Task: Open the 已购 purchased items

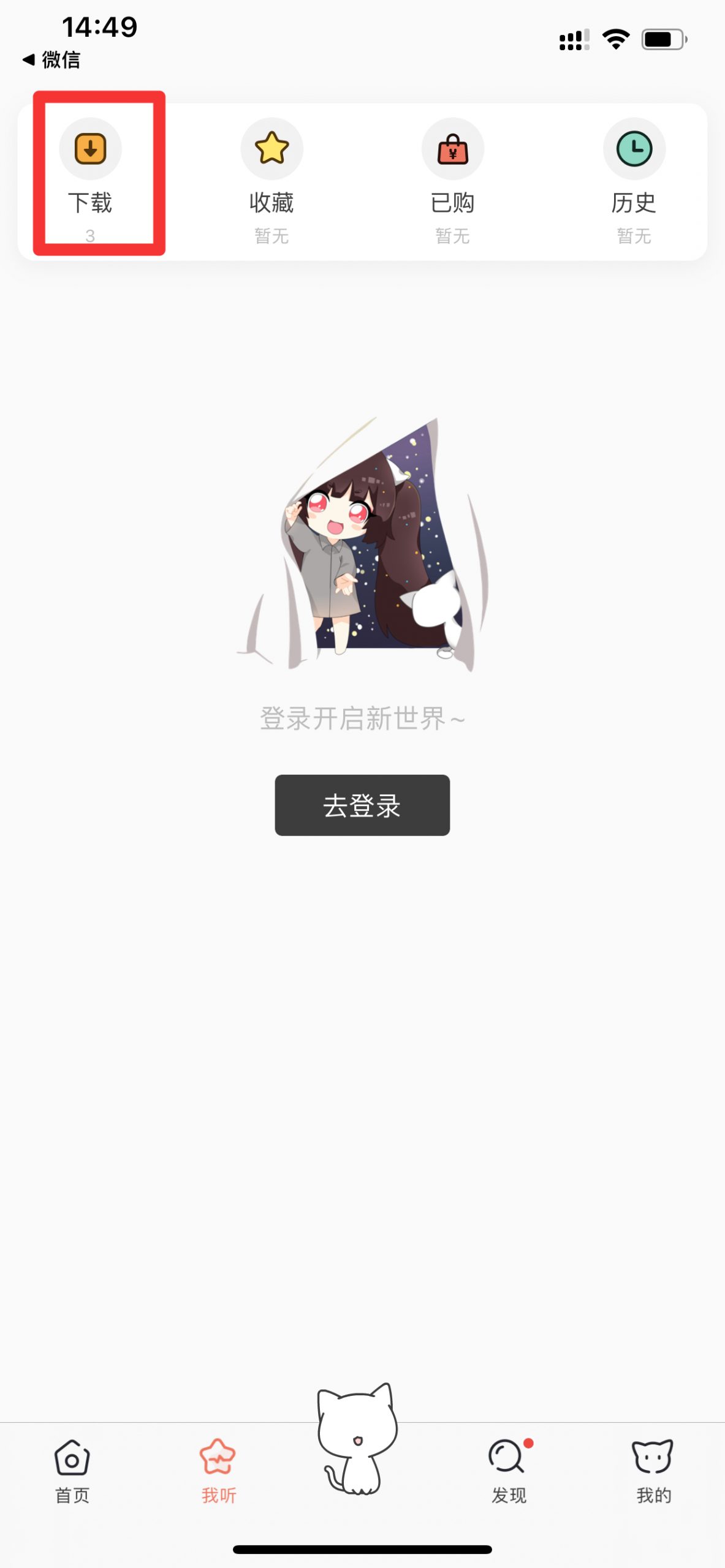Action: [452, 181]
